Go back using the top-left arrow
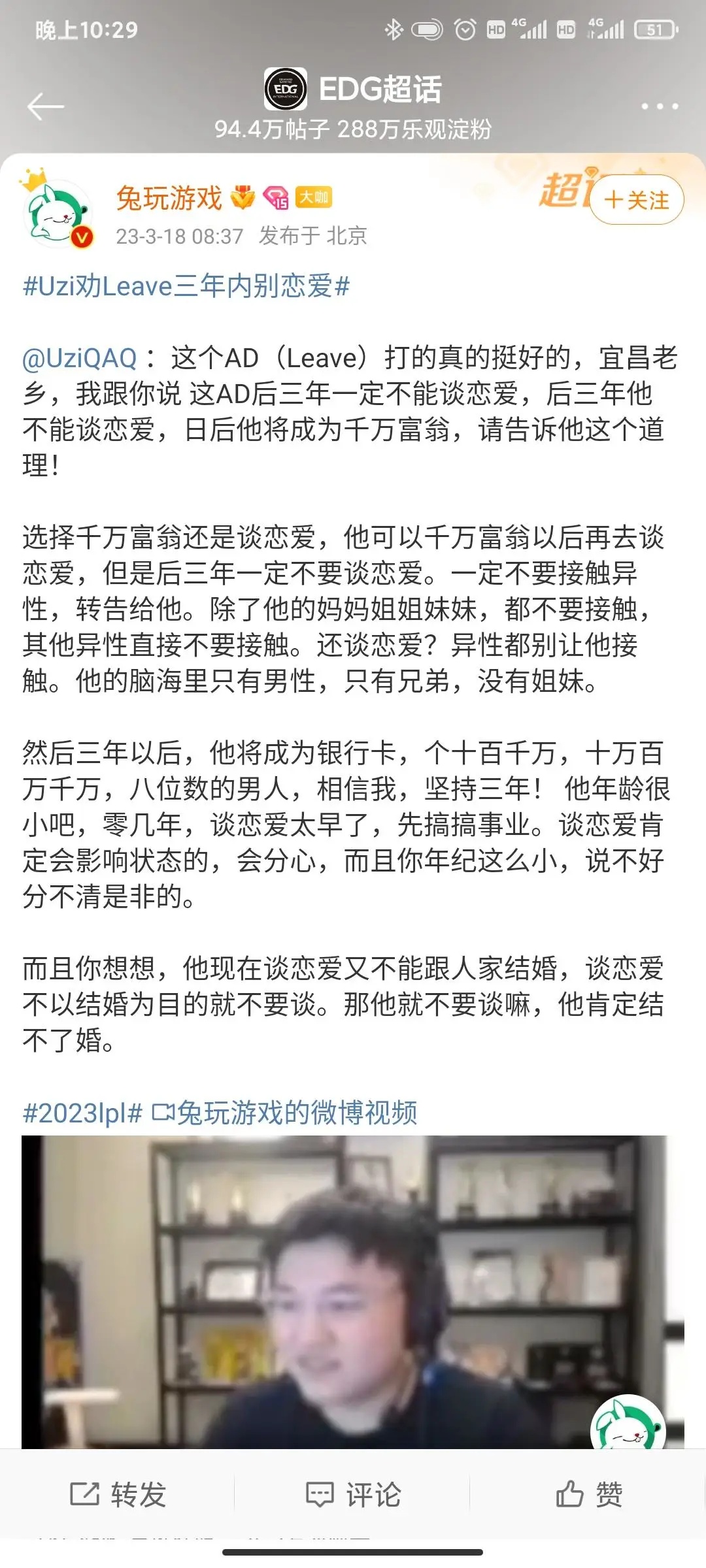Screen dimensions: 706x1568 [x=46, y=106]
